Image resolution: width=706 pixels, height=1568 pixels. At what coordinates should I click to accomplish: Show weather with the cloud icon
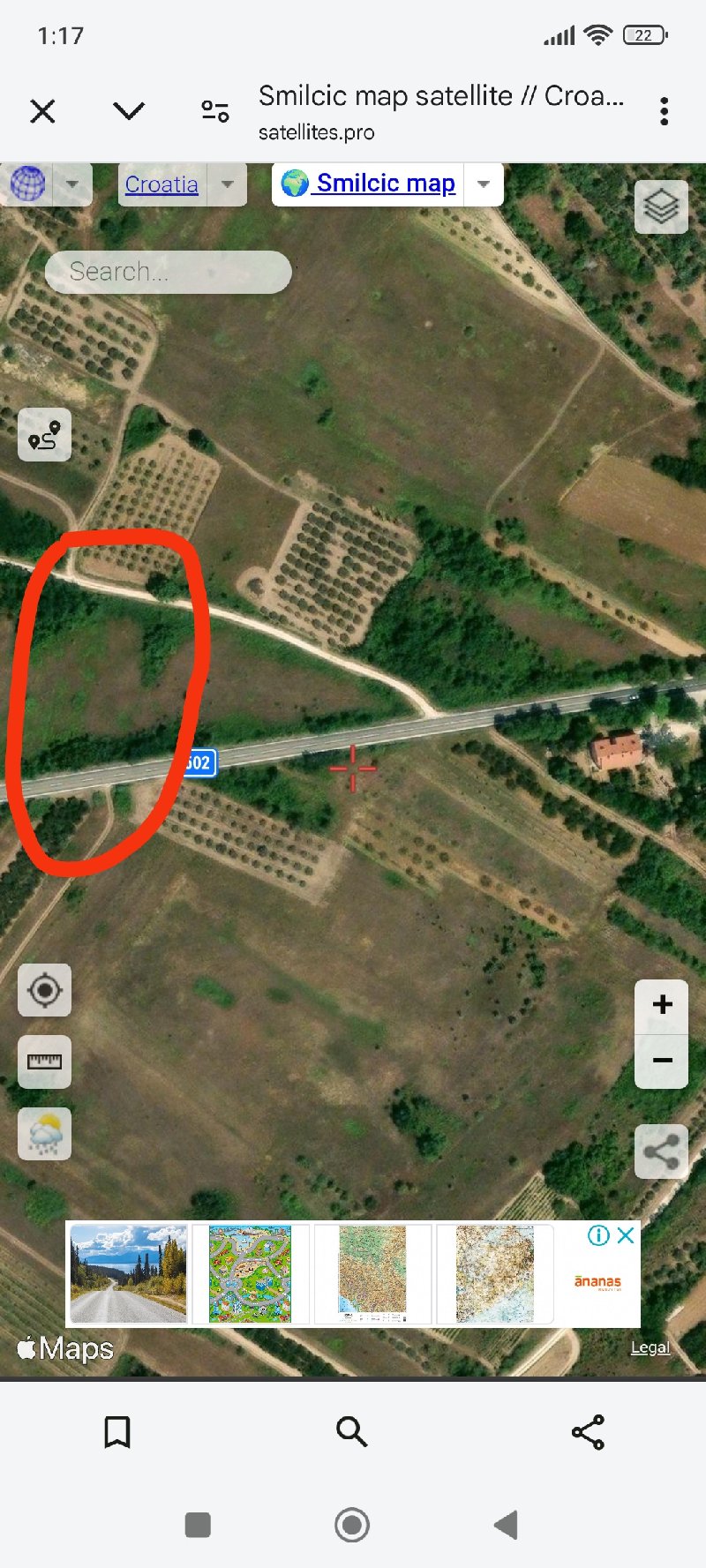tap(44, 1134)
